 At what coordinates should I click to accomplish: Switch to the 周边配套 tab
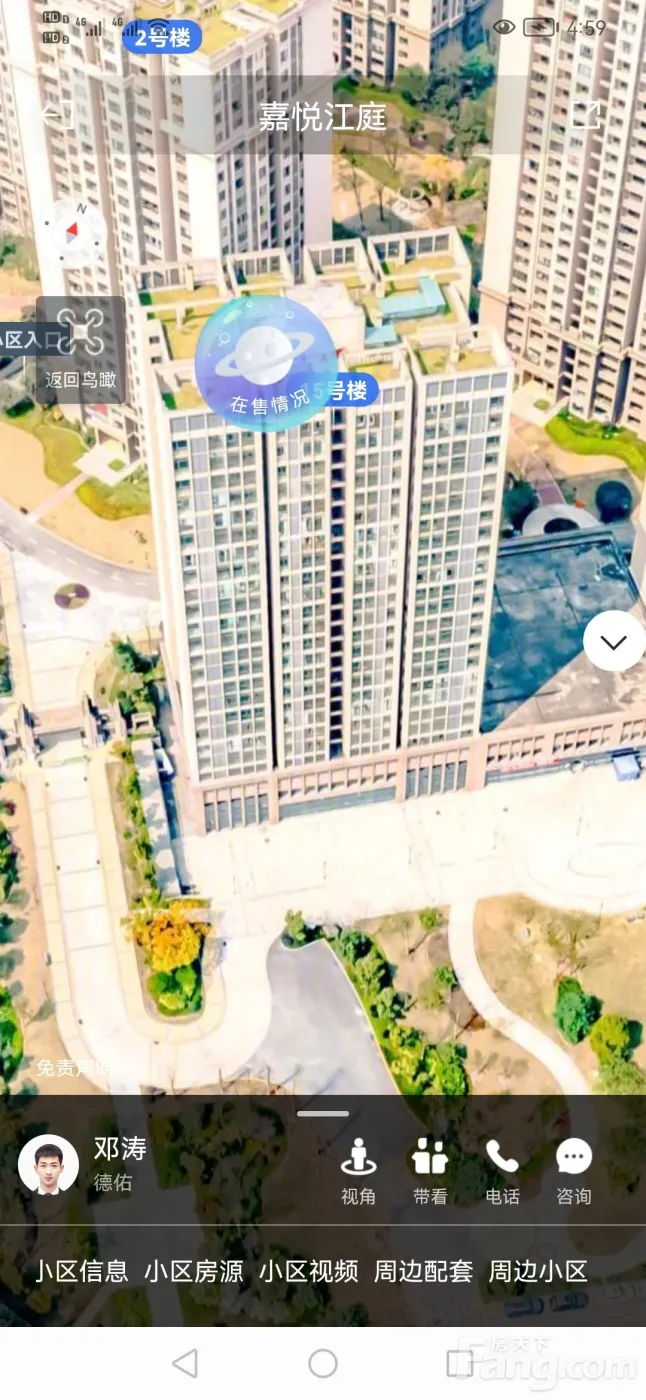tap(423, 1271)
